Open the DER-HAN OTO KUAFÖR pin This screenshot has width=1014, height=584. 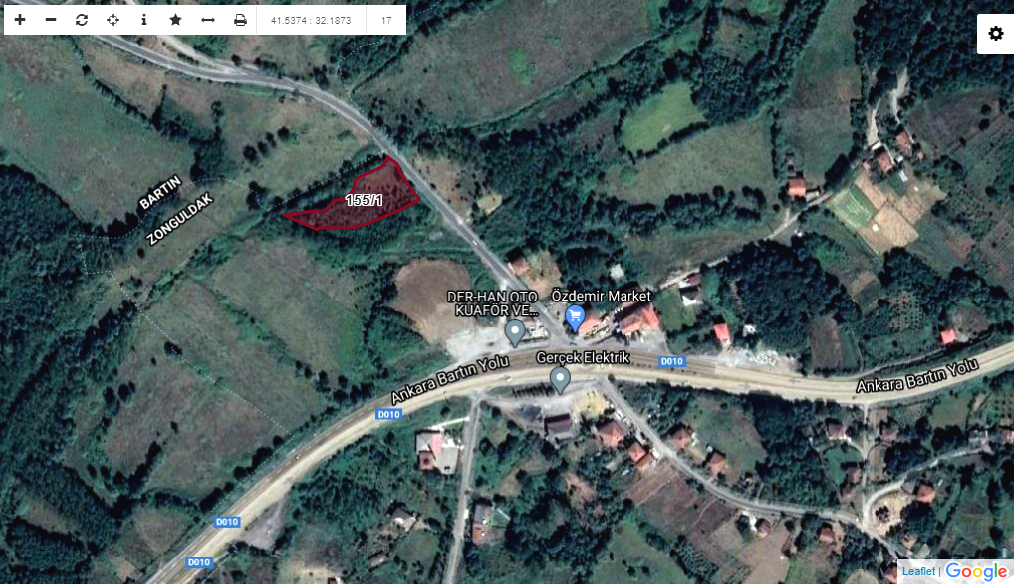(x=515, y=331)
